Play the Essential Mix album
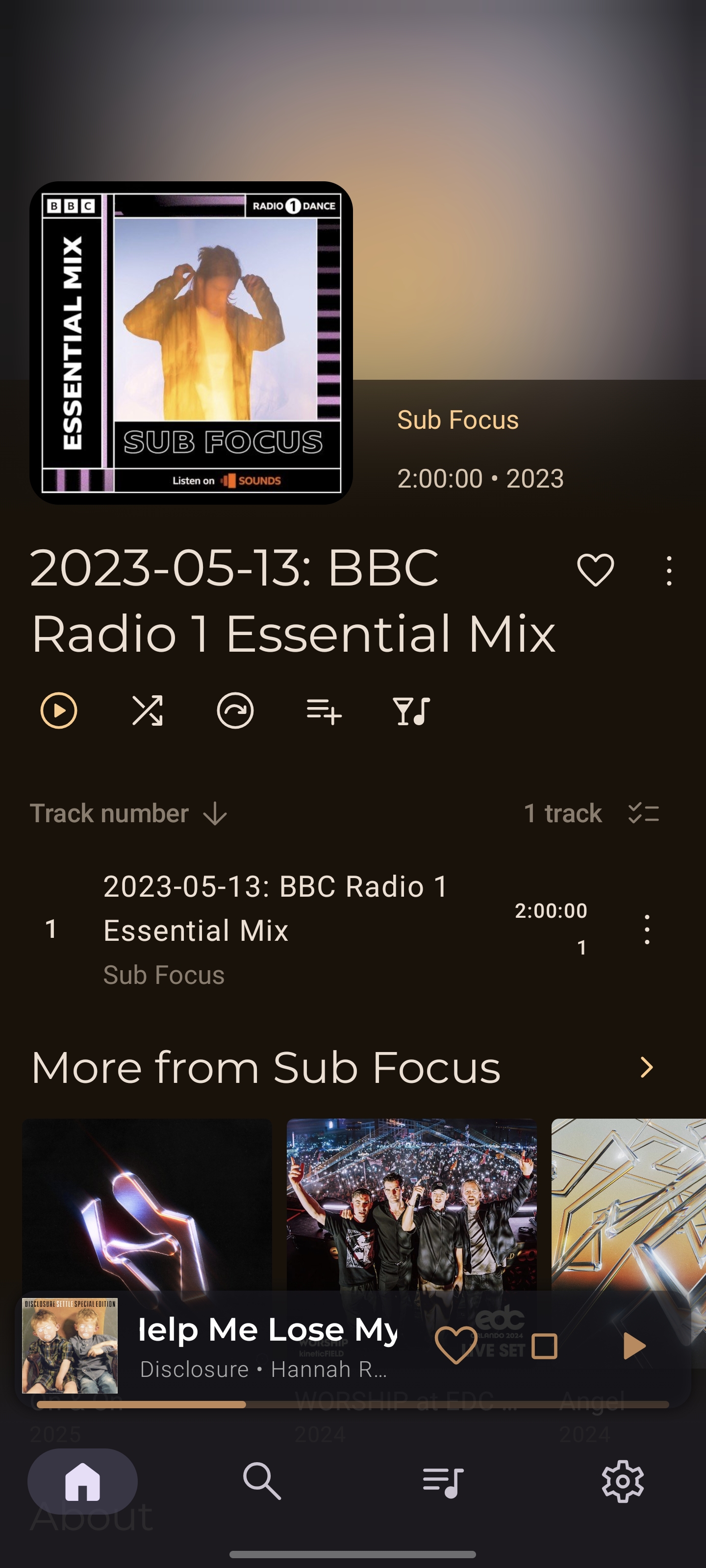The image size is (706, 1568). click(58, 710)
